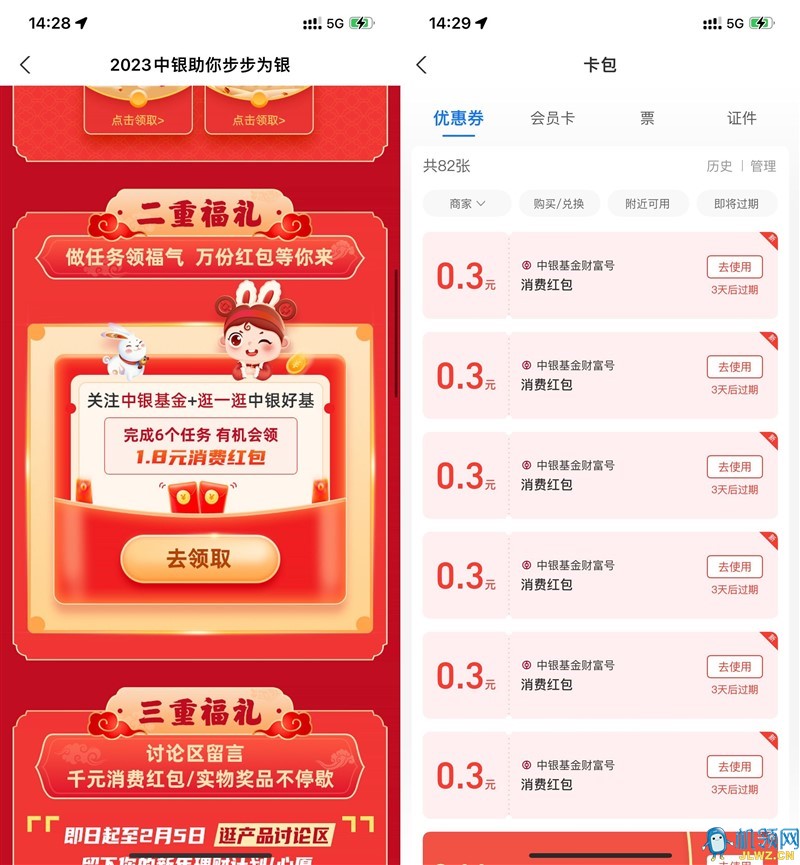Image resolution: width=800 pixels, height=865 pixels.
Task: Filter coupons by 购买/兑换
Action: [x=559, y=203]
